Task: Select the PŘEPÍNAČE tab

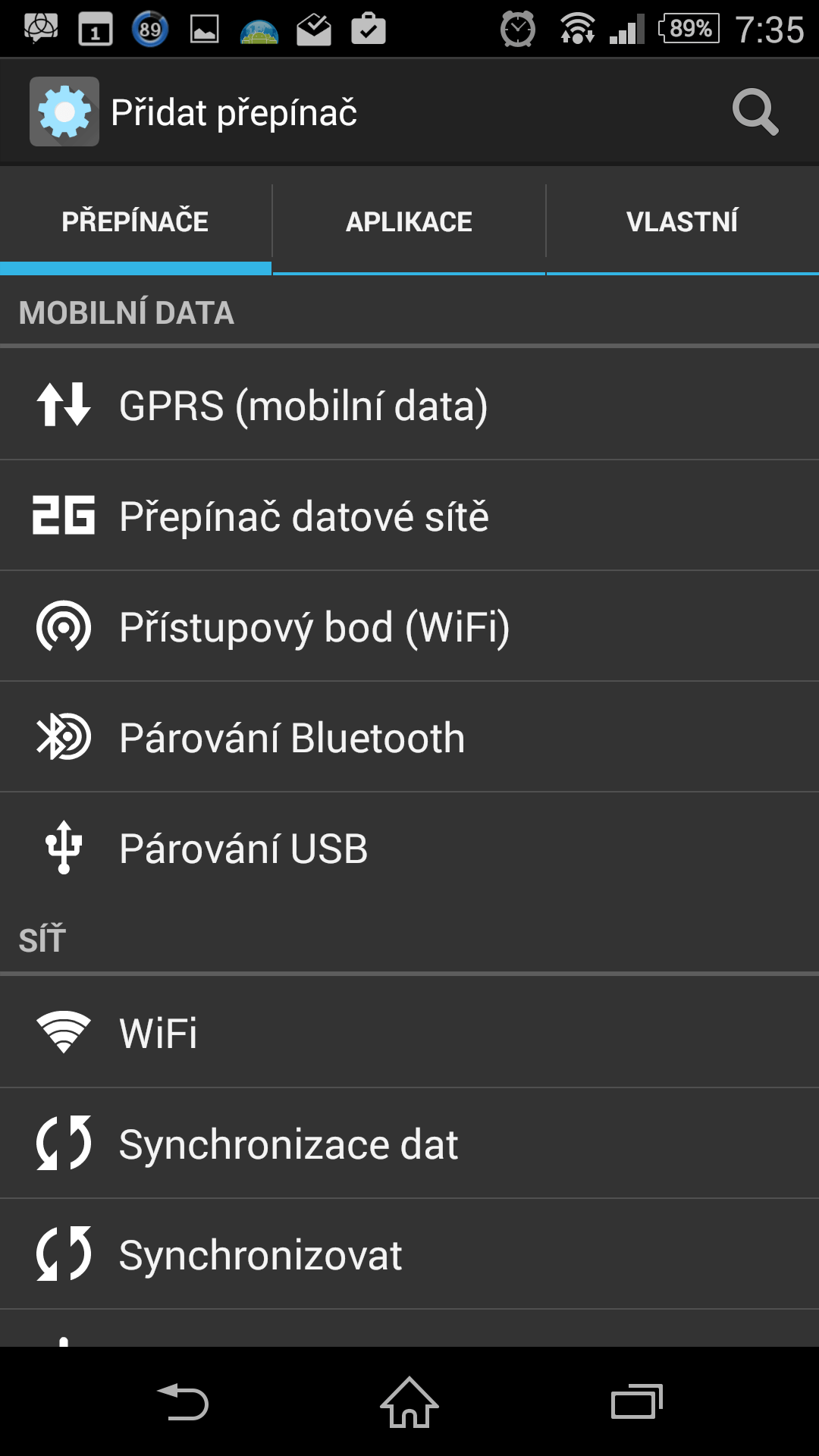Action: tap(136, 221)
